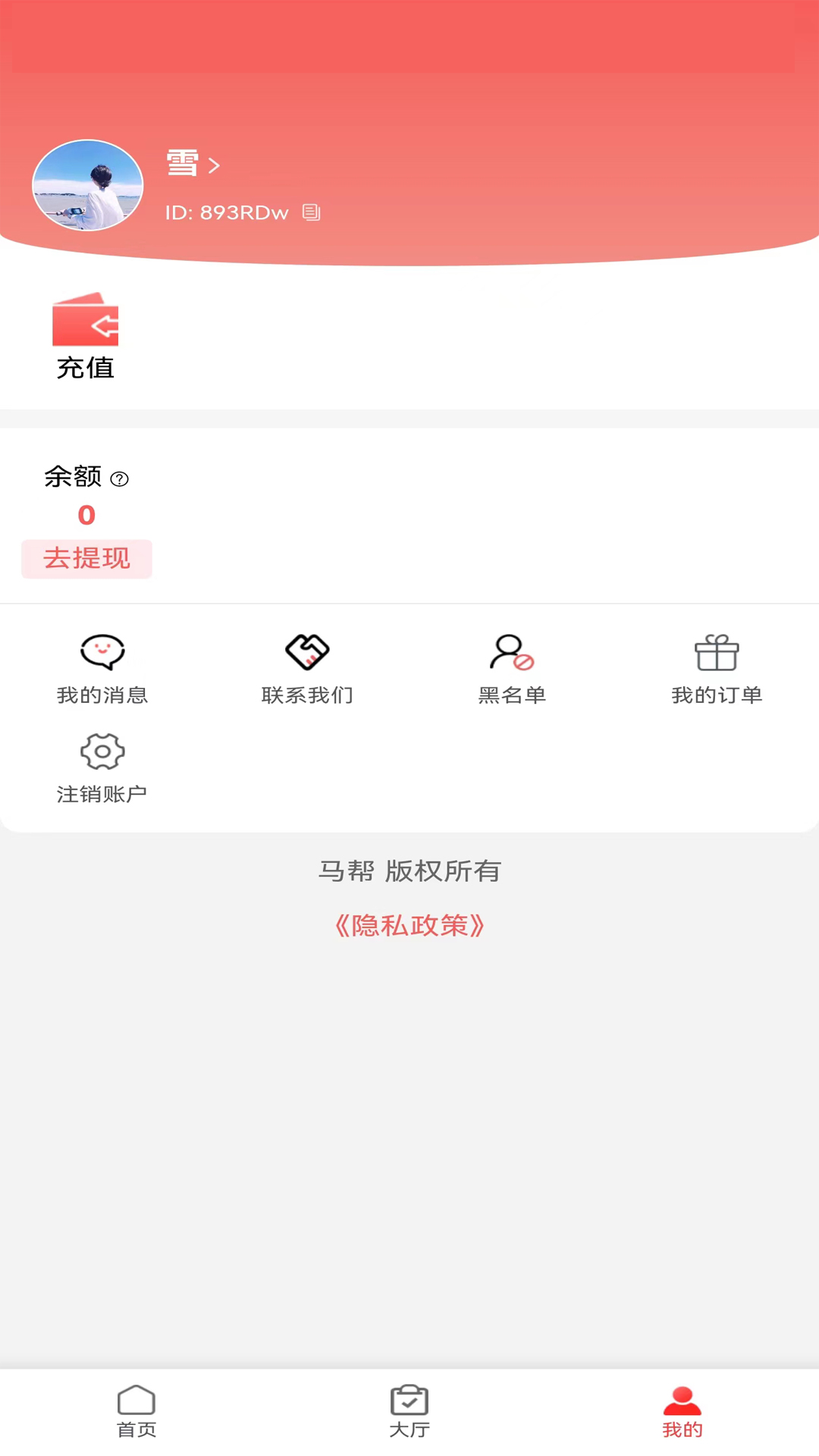
Task: Read the 《隐私政策》 privacy policy
Action: tap(409, 925)
